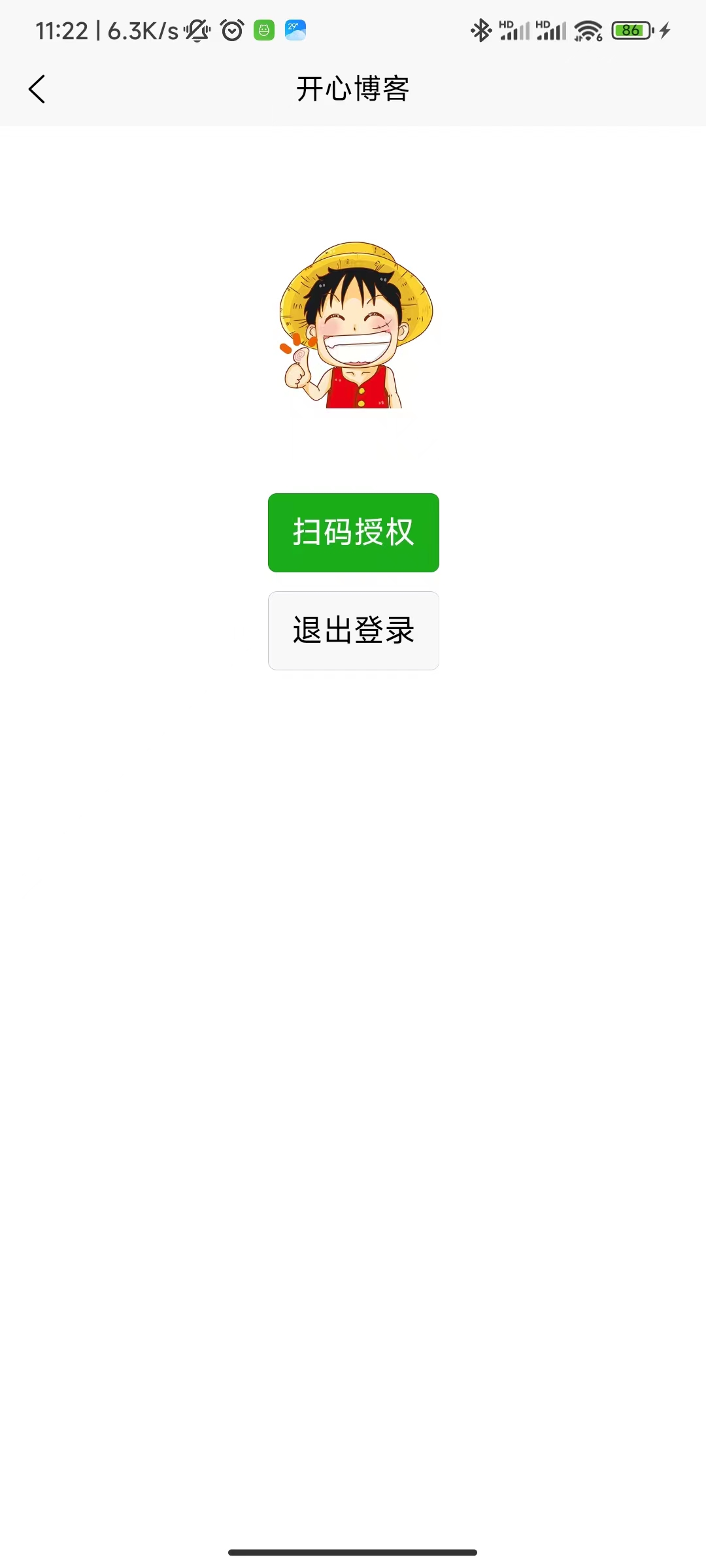Tap the Bluetooth icon in status bar
This screenshot has height=1568, width=706.
pyautogui.click(x=481, y=29)
